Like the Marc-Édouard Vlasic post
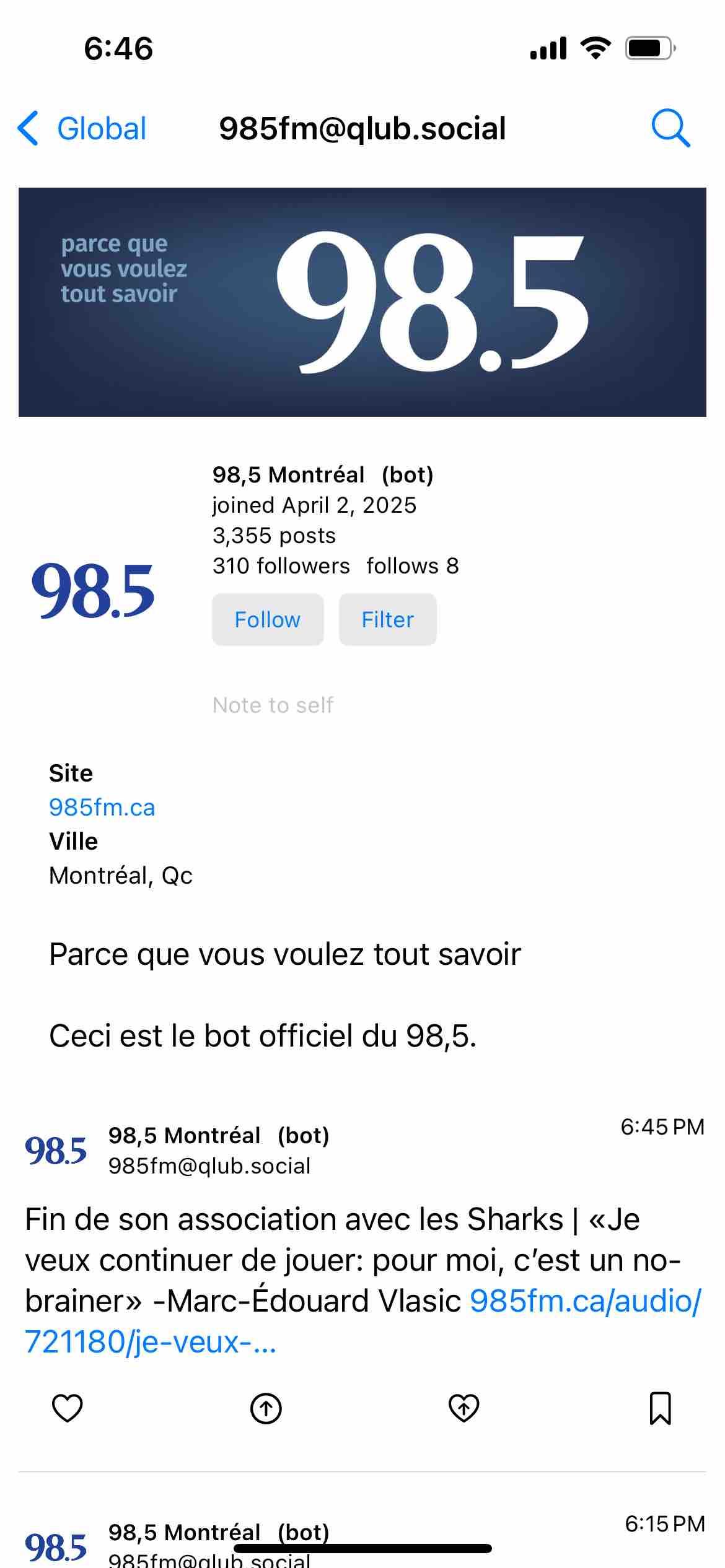This screenshot has width=725, height=1568. pyautogui.click(x=68, y=1408)
